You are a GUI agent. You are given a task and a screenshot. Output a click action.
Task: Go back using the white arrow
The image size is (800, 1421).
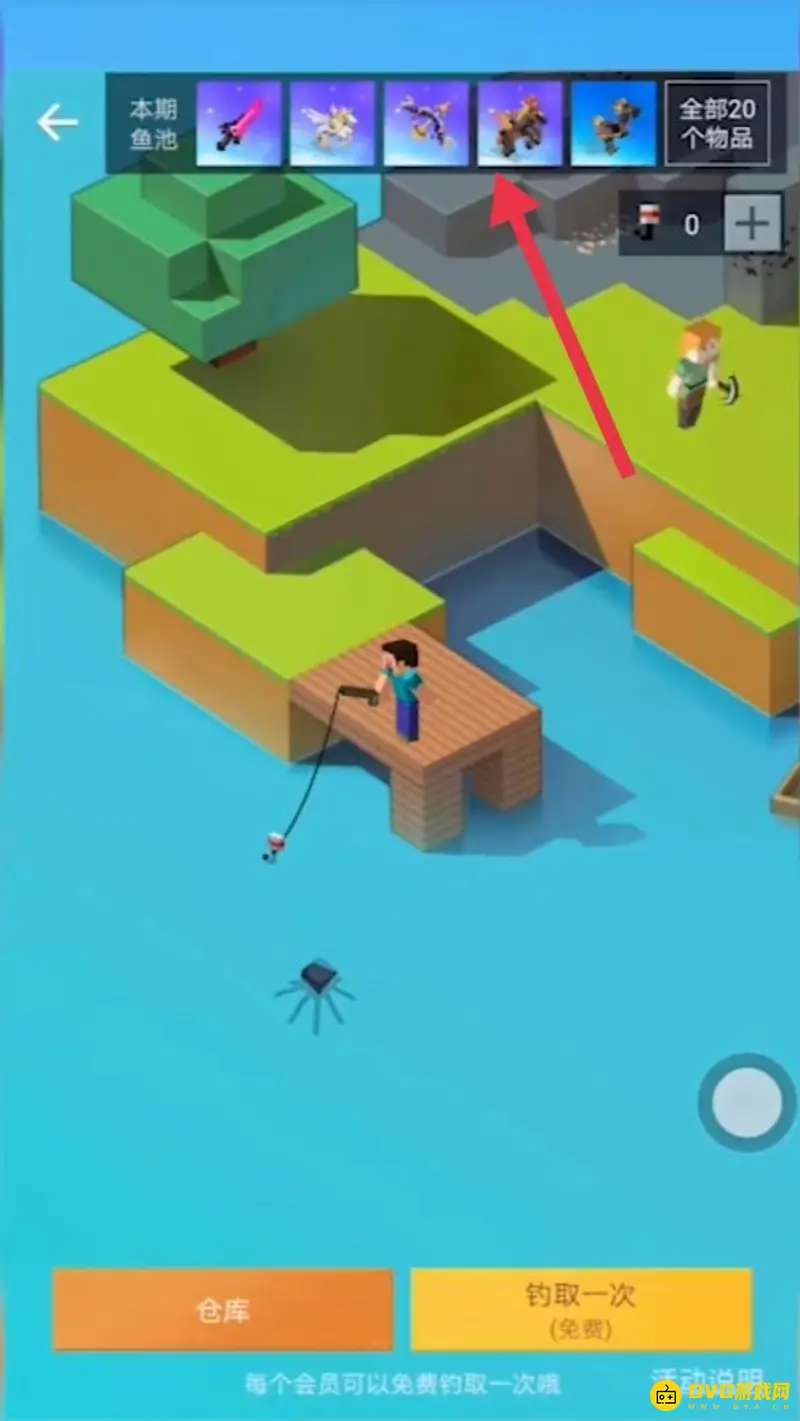[x=57, y=123]
